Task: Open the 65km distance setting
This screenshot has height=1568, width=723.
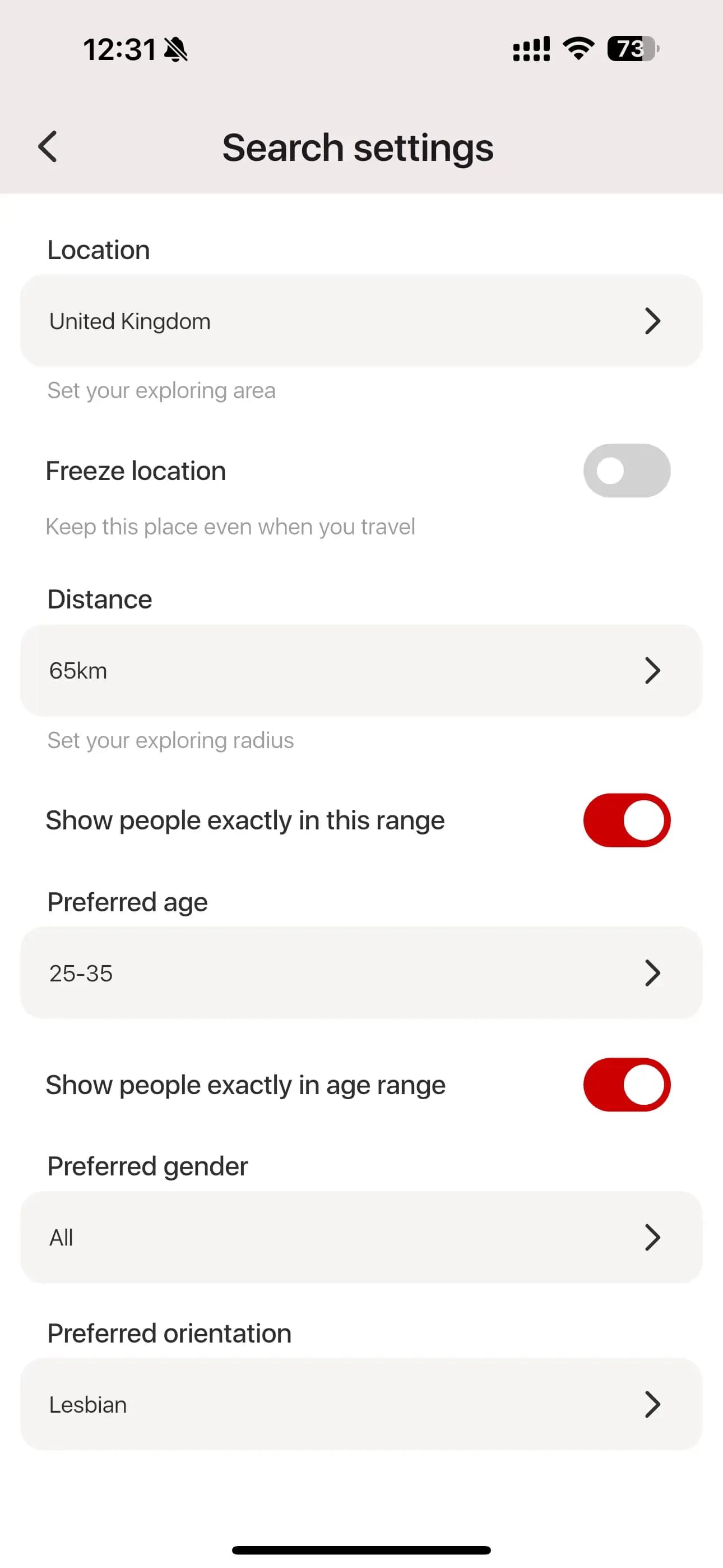Action: coord(361,670)
